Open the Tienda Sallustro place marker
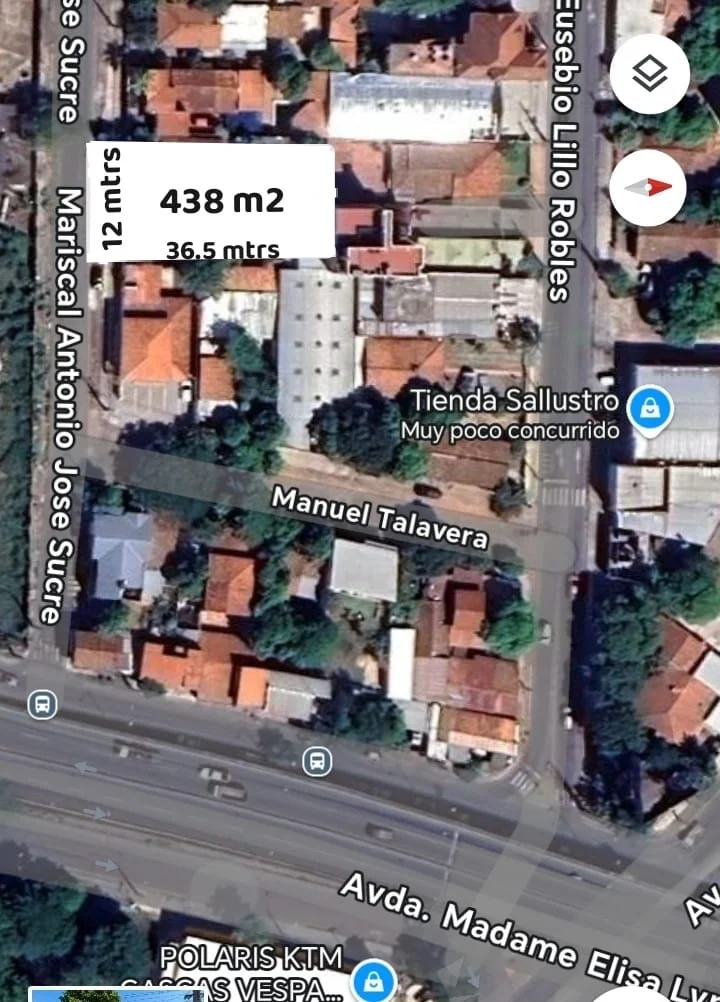 650,408
